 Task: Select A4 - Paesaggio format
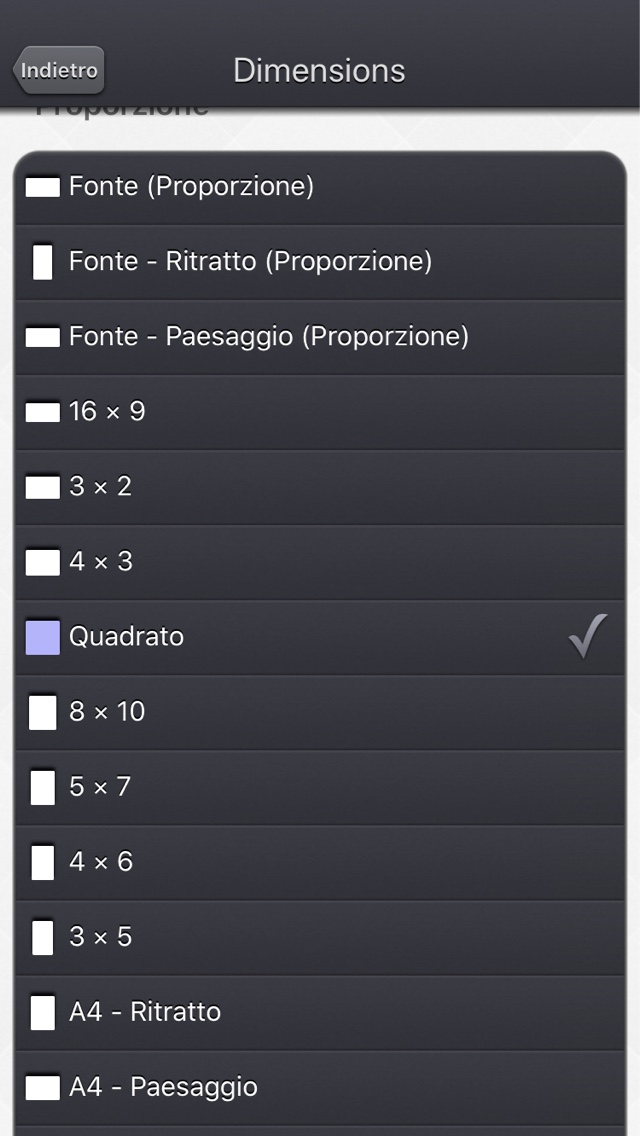coord(320,1087)
